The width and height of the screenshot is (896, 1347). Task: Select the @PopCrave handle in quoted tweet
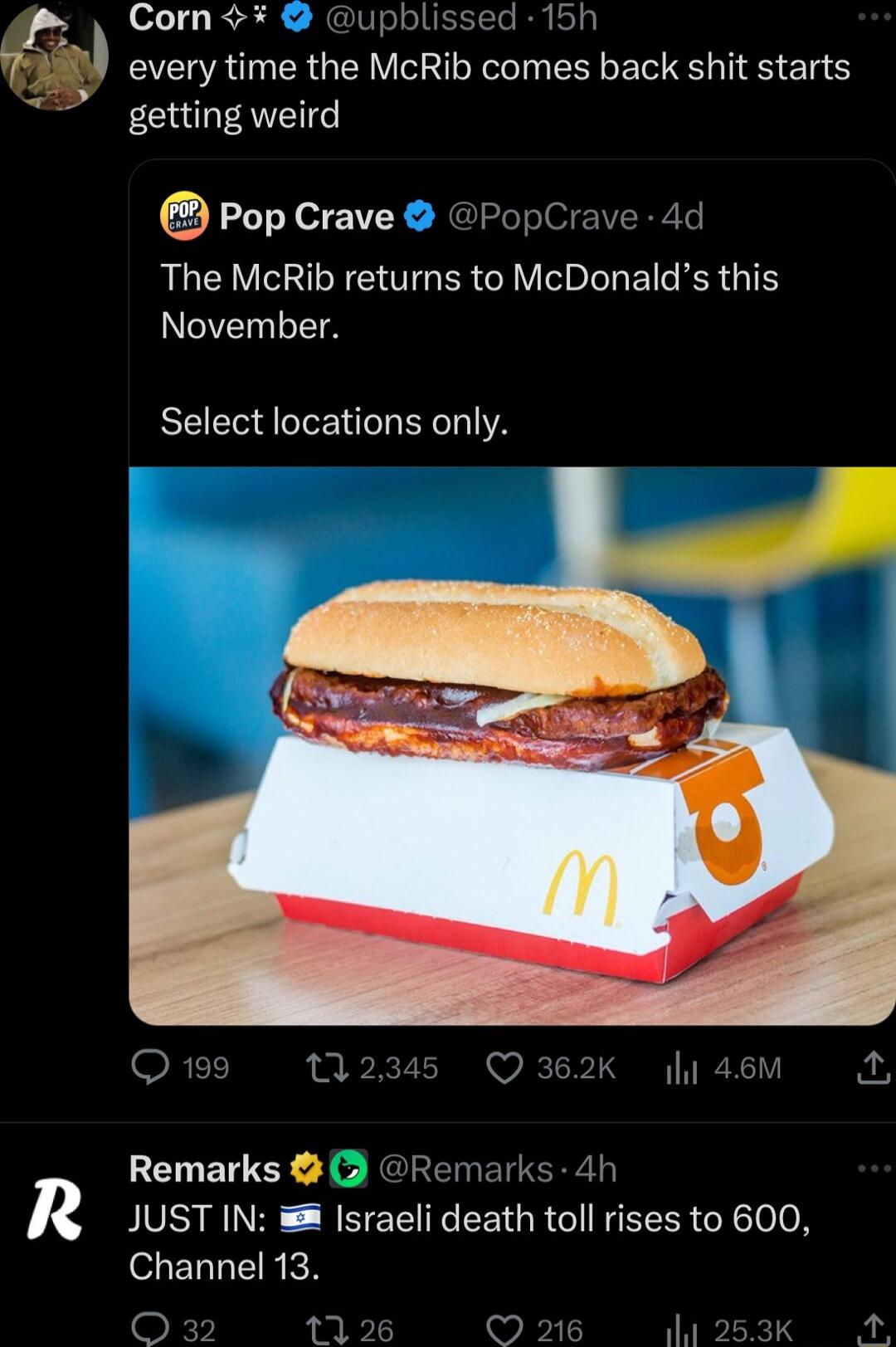pyautogui.click(x=540, y=217)
